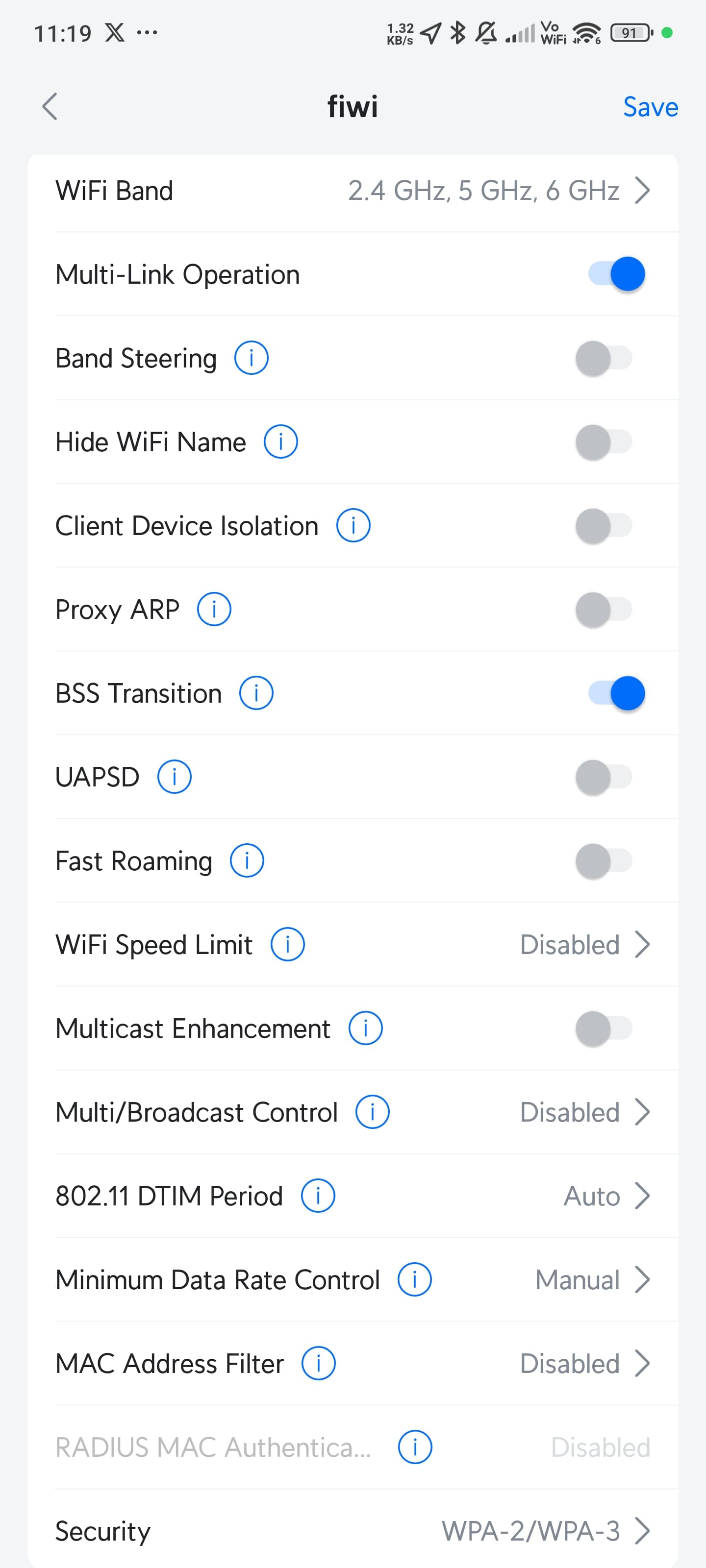Viewport: 706px width, 1568px height.
Task: Enable the Band Steering switch
Action: point(604,359)
